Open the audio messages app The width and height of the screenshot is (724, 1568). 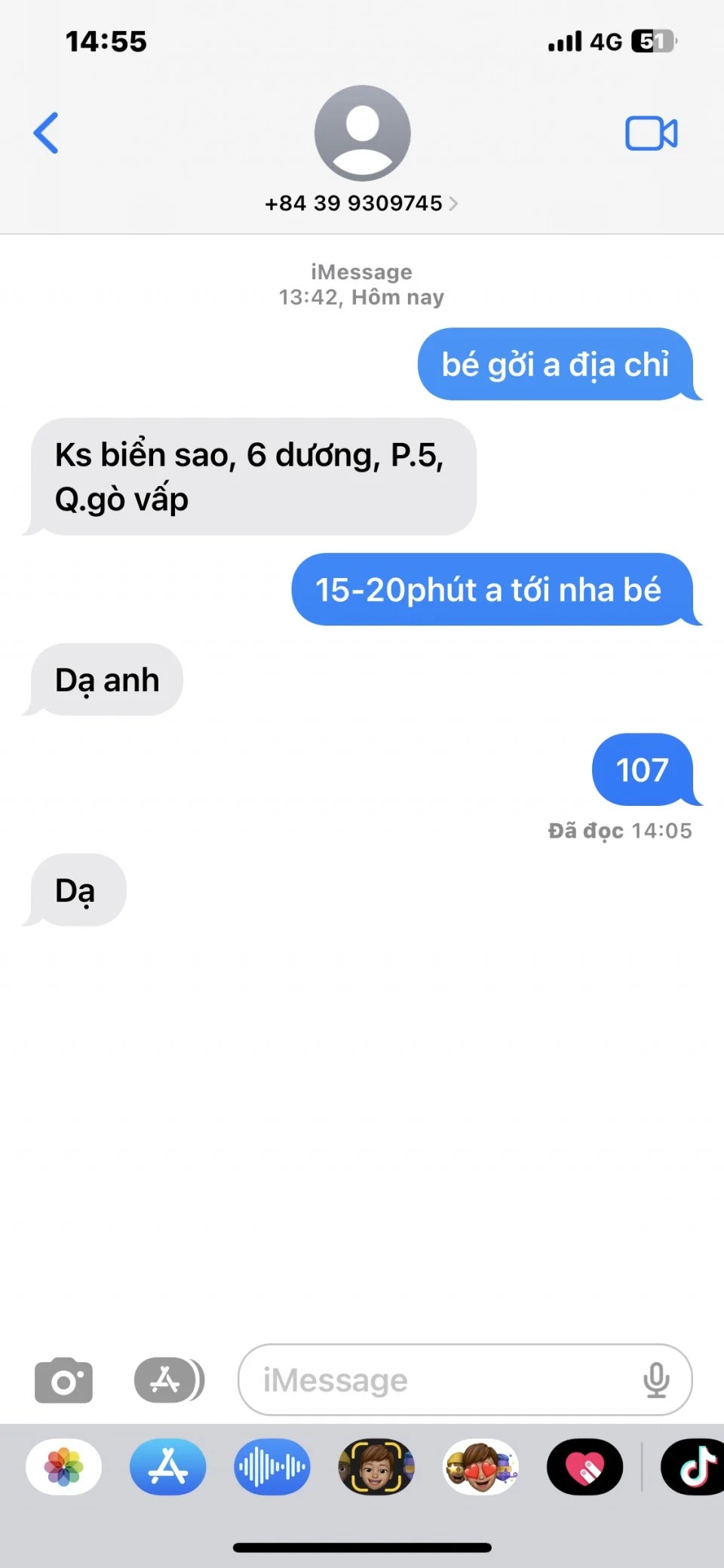coord(272,1467)
